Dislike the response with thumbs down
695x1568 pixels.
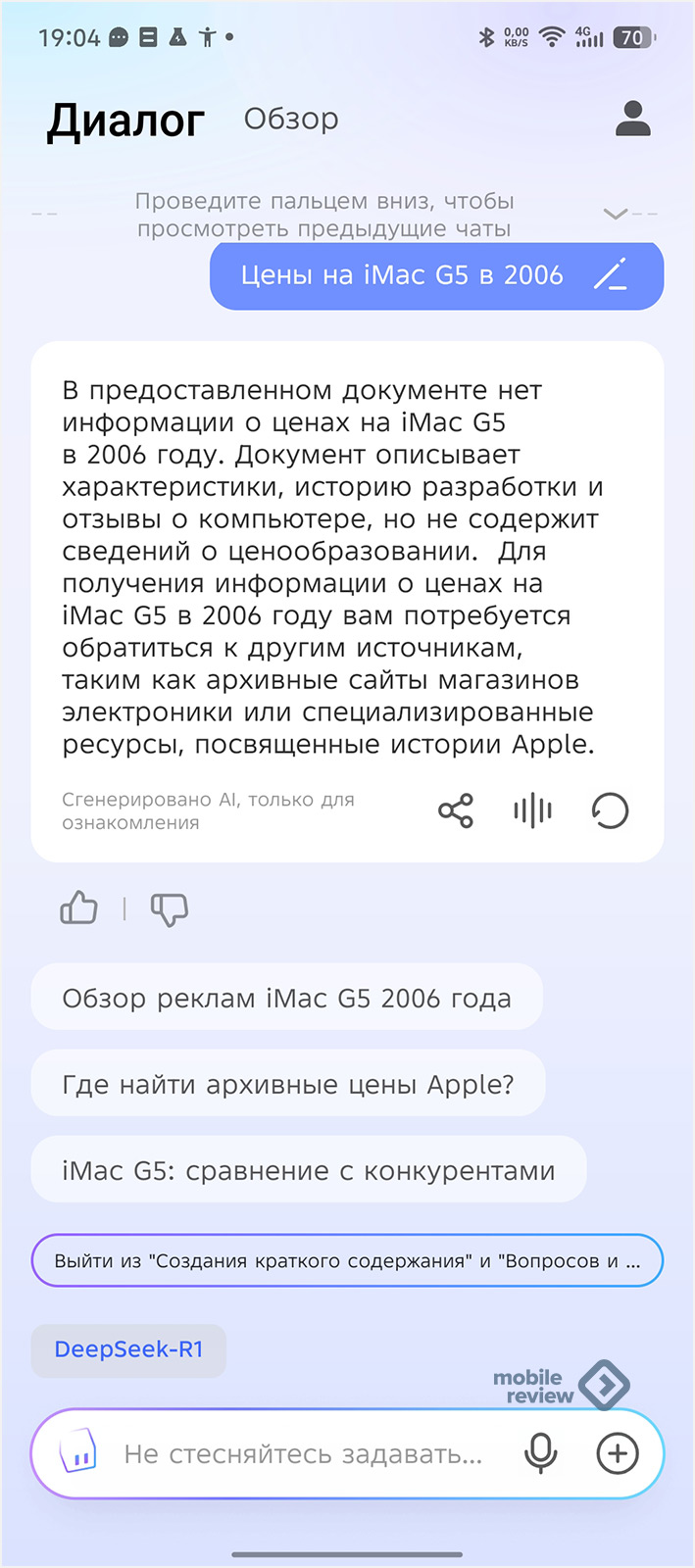click(169, 909)
